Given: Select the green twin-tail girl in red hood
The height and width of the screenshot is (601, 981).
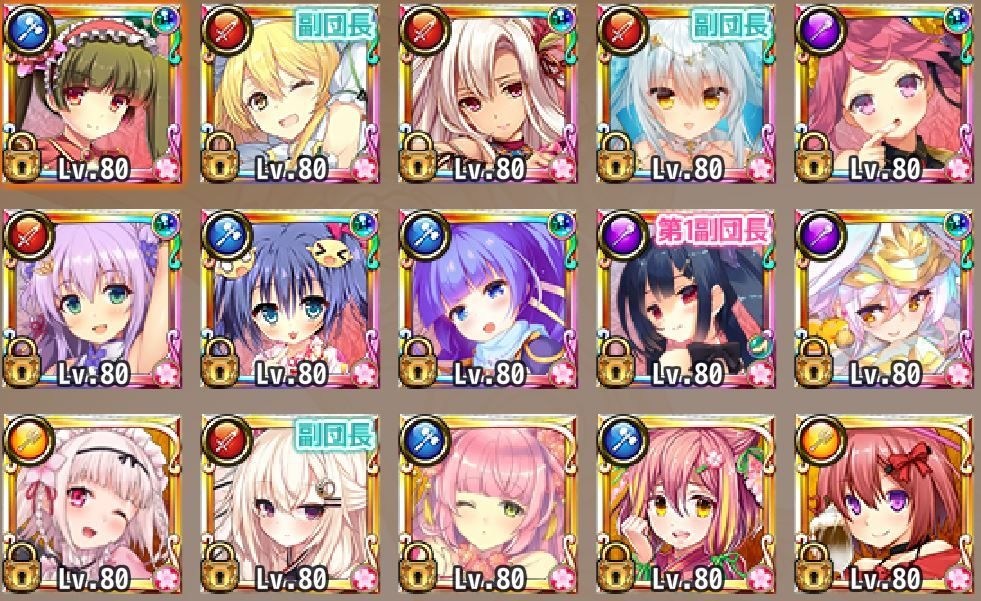Looking at the screenshot, I should (x=90, y=93).
